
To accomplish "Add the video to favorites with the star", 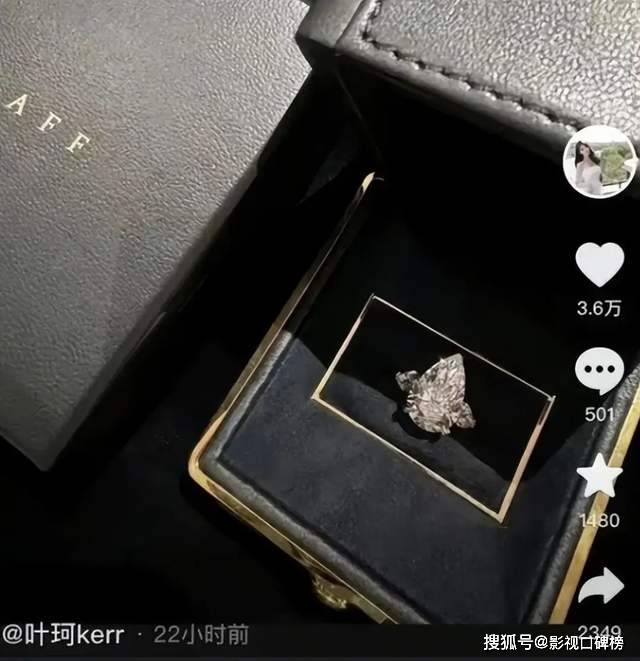I will pos(600,477).
